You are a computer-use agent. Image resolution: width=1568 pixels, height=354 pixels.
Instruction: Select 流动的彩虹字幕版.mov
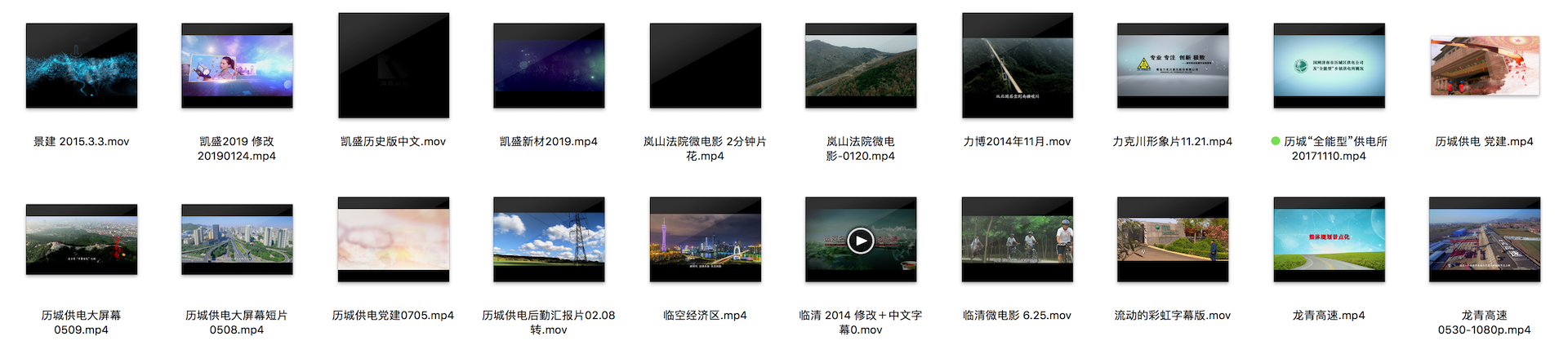1173,240
